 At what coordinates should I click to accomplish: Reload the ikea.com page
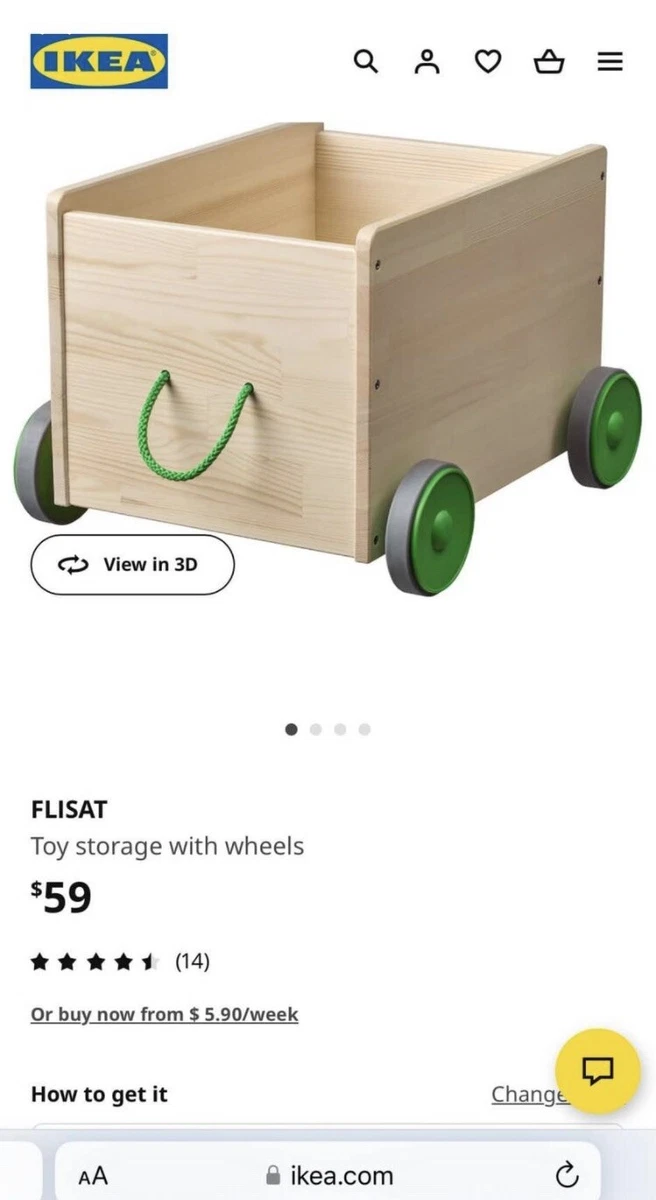tap(566, 1174)
